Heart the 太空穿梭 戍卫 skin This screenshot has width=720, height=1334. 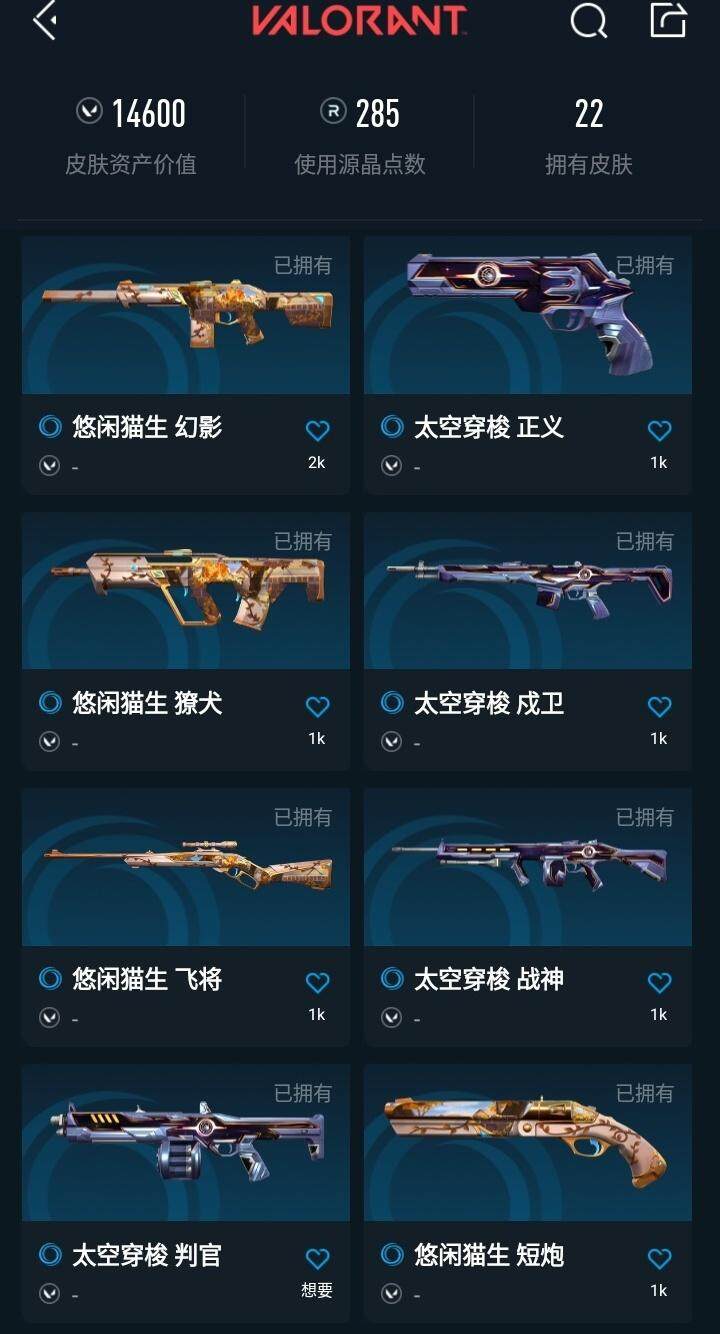tap(659, 707)
